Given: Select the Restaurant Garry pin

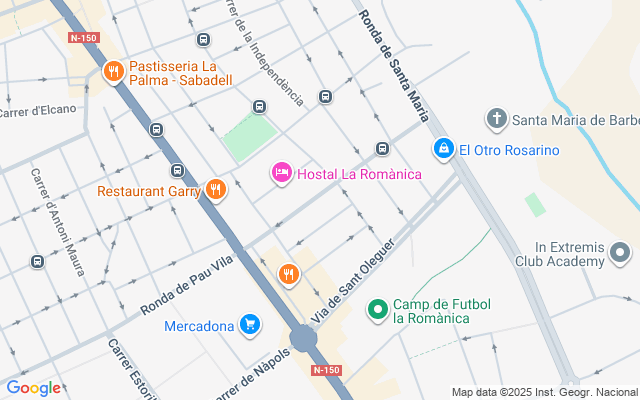Looking at the screenshot, I should coord(215,189).
